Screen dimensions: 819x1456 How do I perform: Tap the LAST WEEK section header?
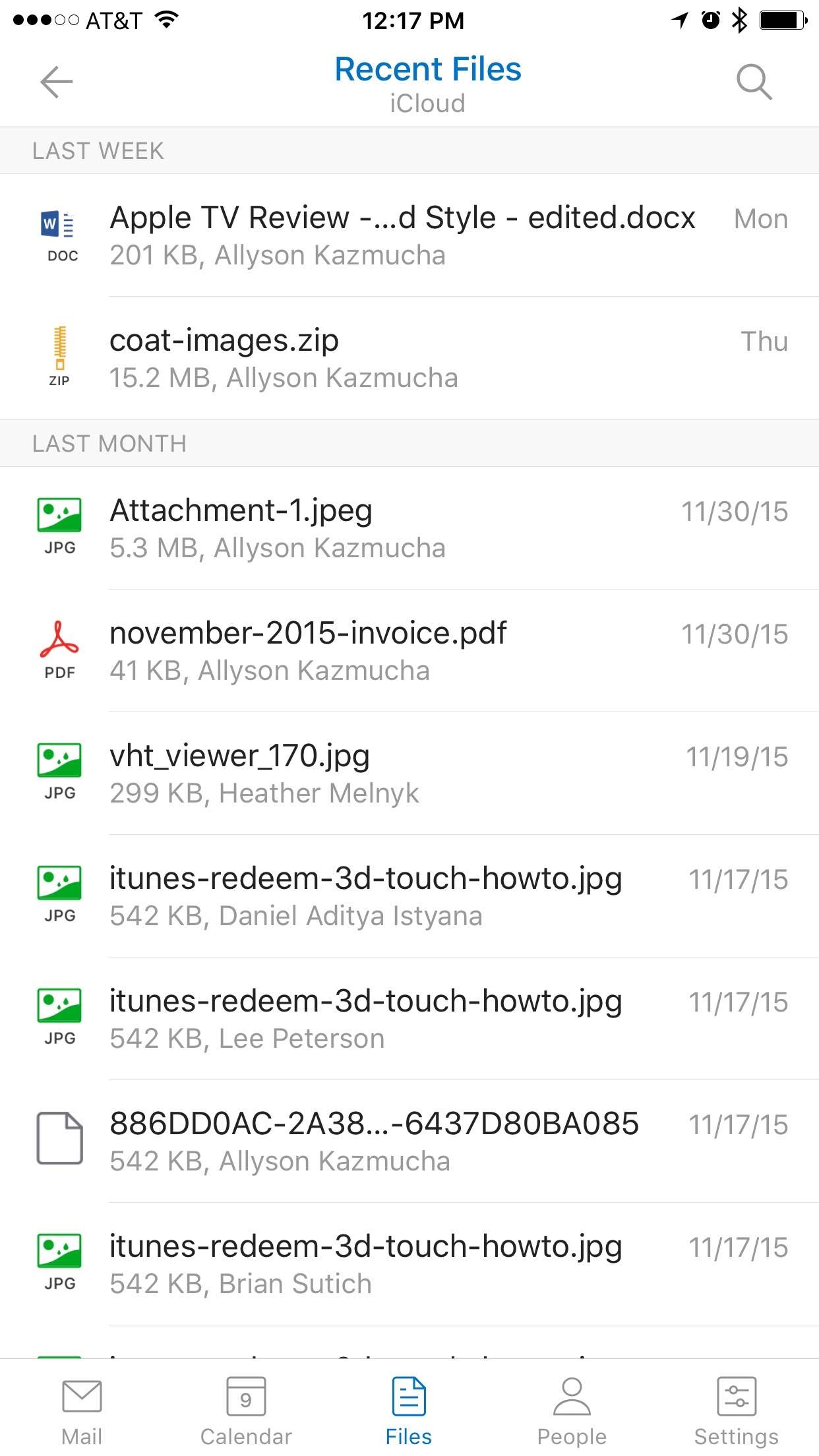tap(96, 150)
